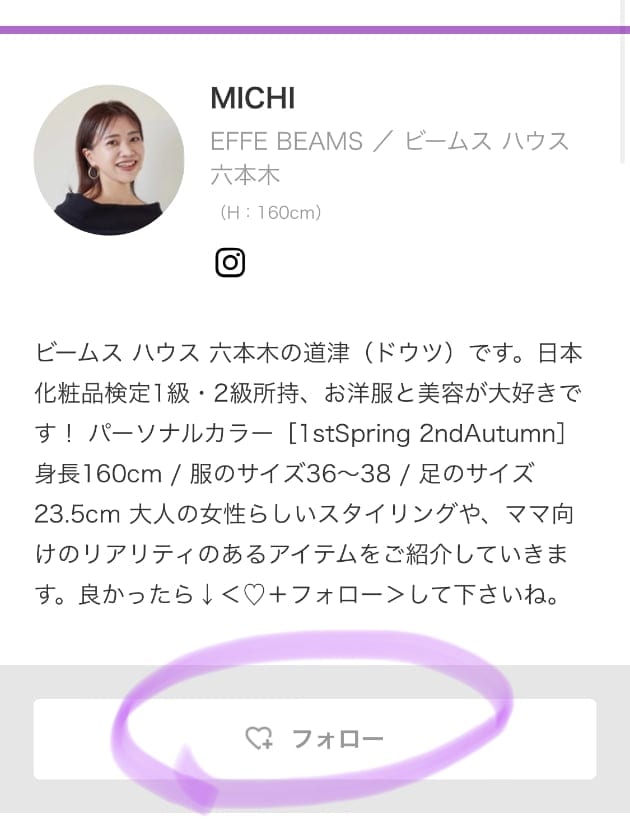Follow MICHI with the フォロー button
Viewport: 630px width, 827px height.
pyautogui.click(x=314, y=739)
